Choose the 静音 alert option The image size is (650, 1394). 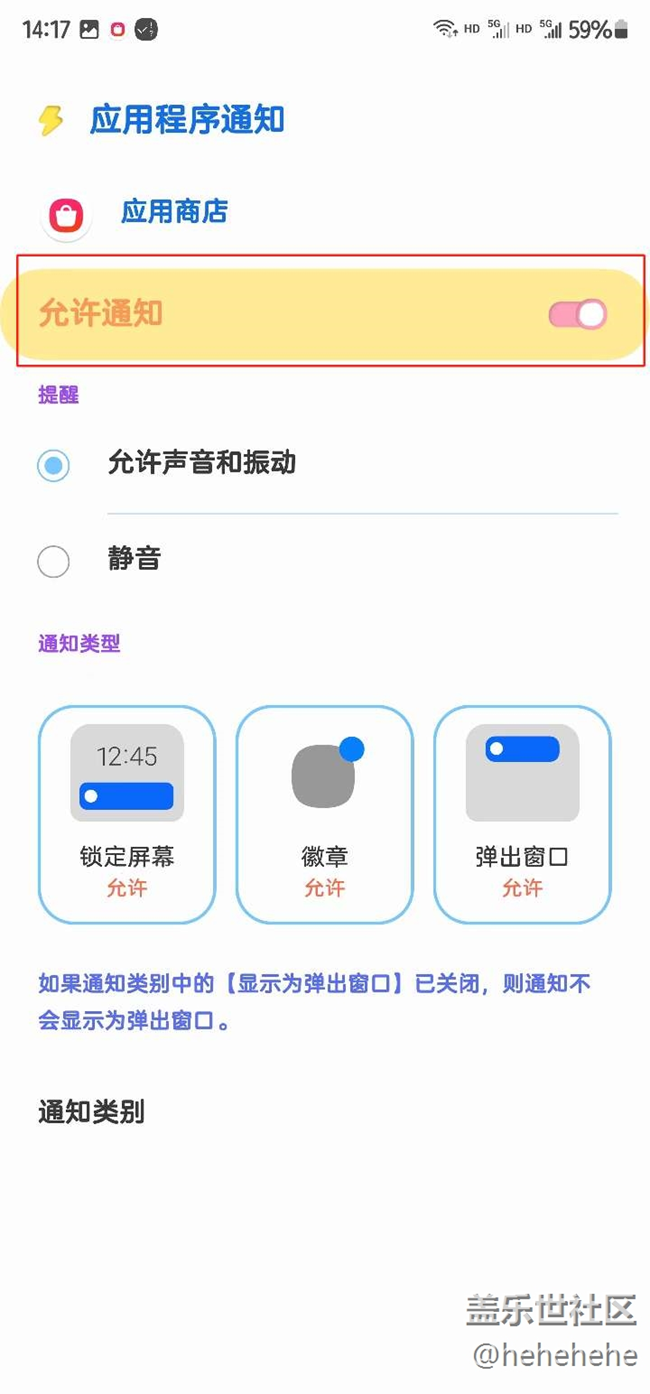54,561
